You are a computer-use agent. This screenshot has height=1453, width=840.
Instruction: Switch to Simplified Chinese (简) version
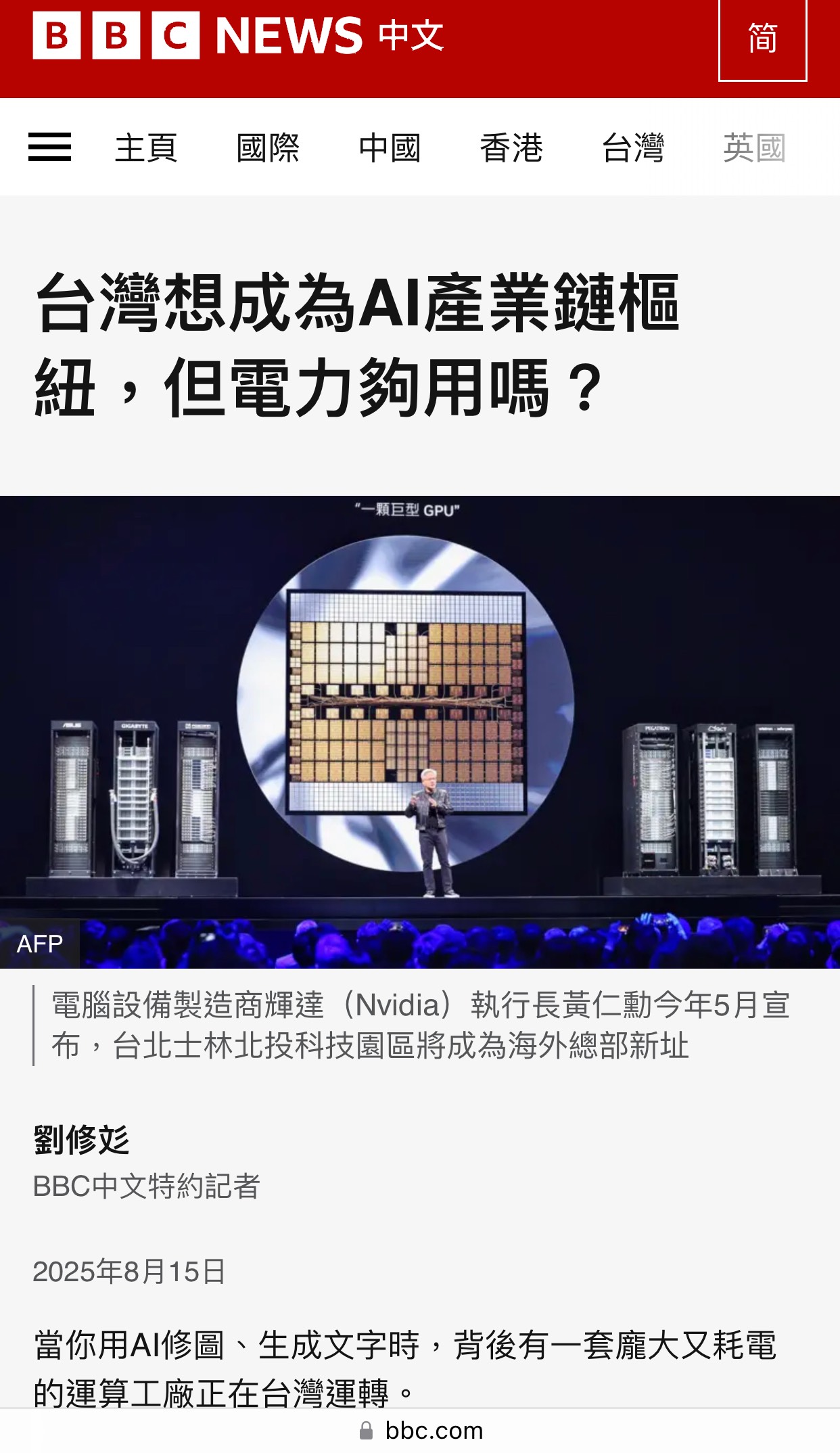tap(762, 39)
